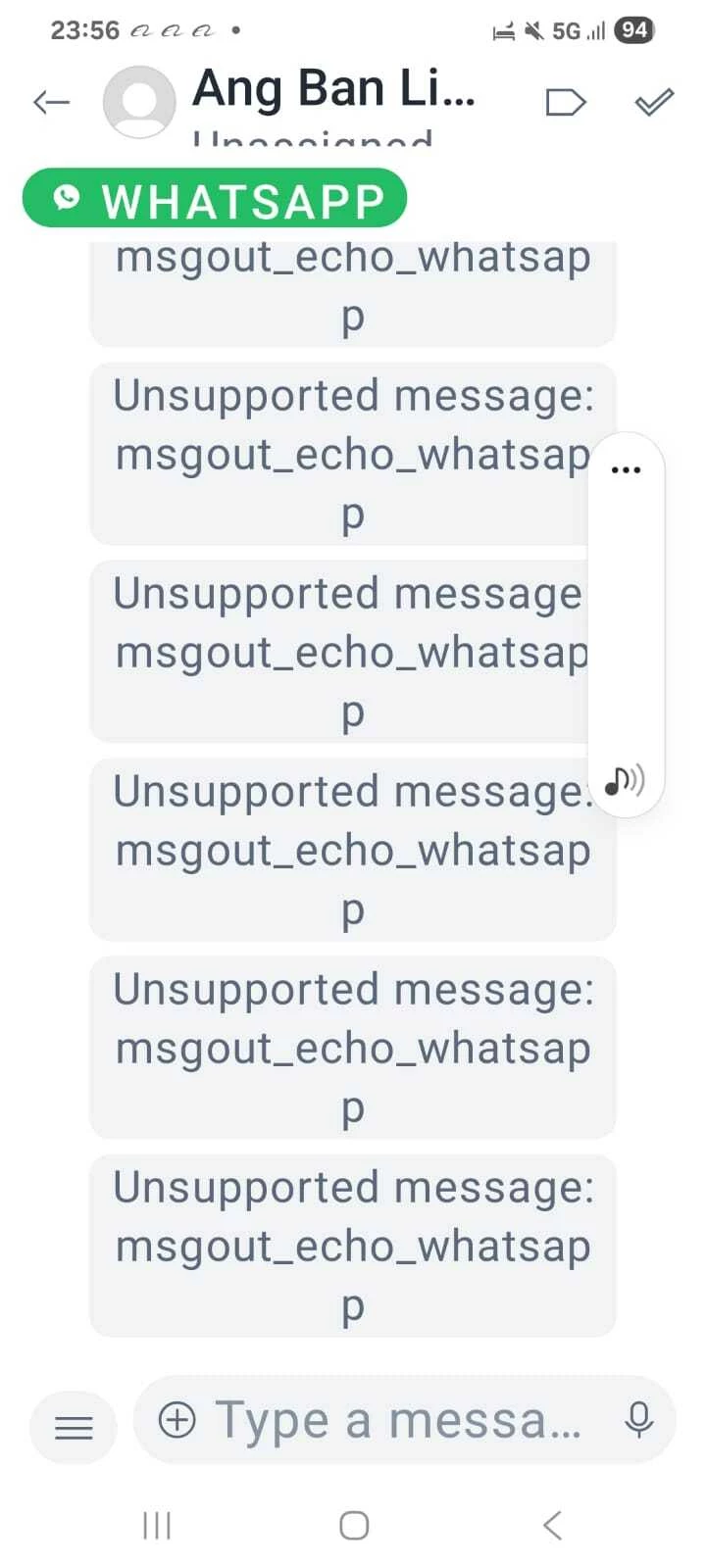Mark conversation resolved with checkmark icon
This screenshot has height=1568, width=706.
pyautogui.click(x=654, y=102)
